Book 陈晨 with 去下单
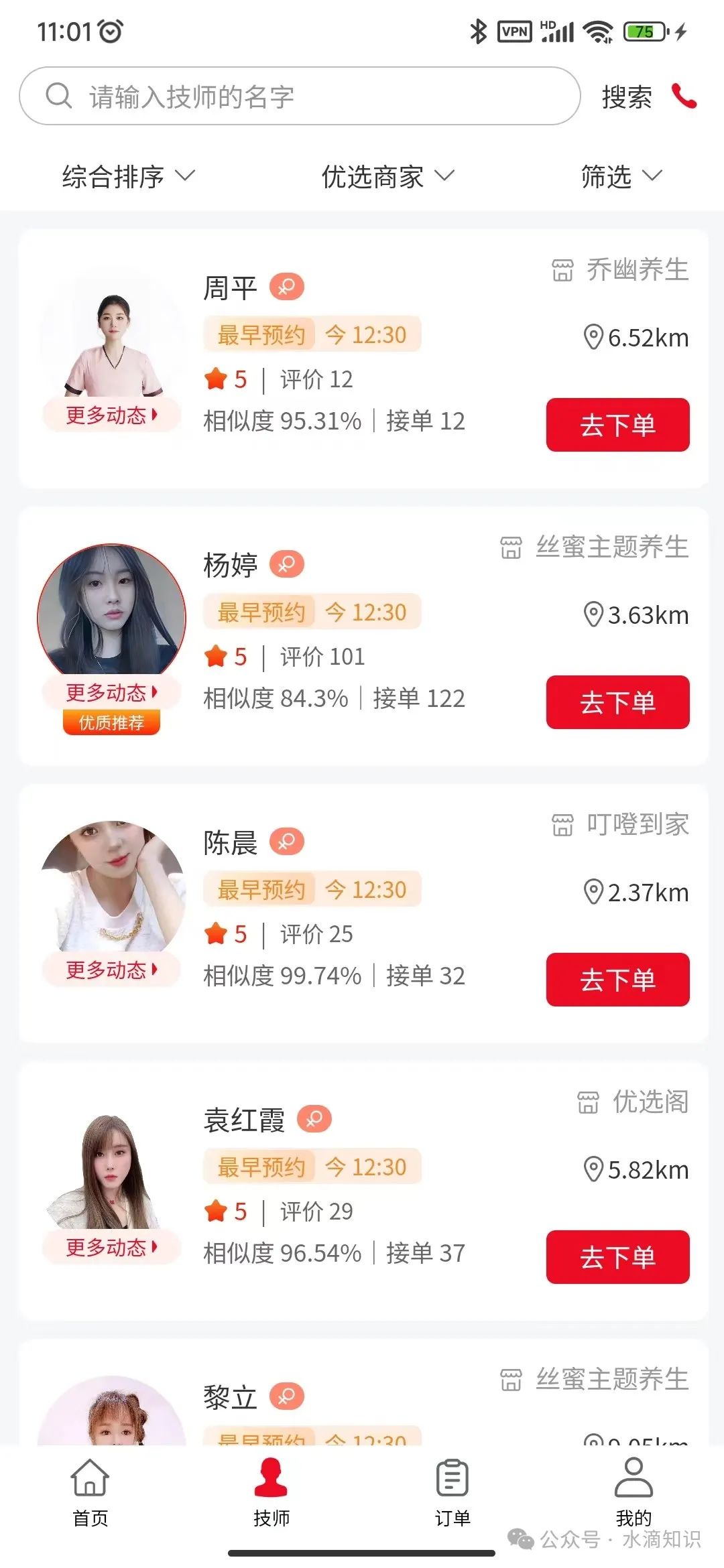Image resolution: width=724 pixels, height=1568 pixels. 617,980
